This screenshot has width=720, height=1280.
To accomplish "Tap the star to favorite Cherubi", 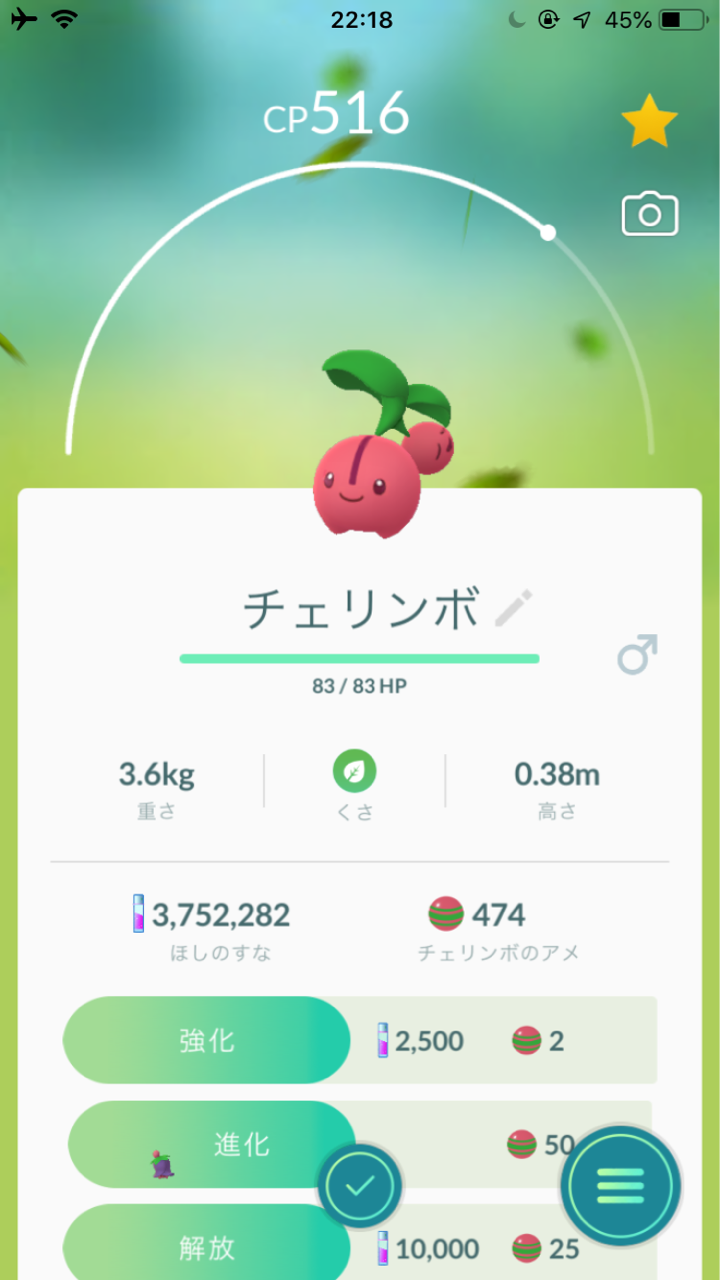I will (648, 120).
